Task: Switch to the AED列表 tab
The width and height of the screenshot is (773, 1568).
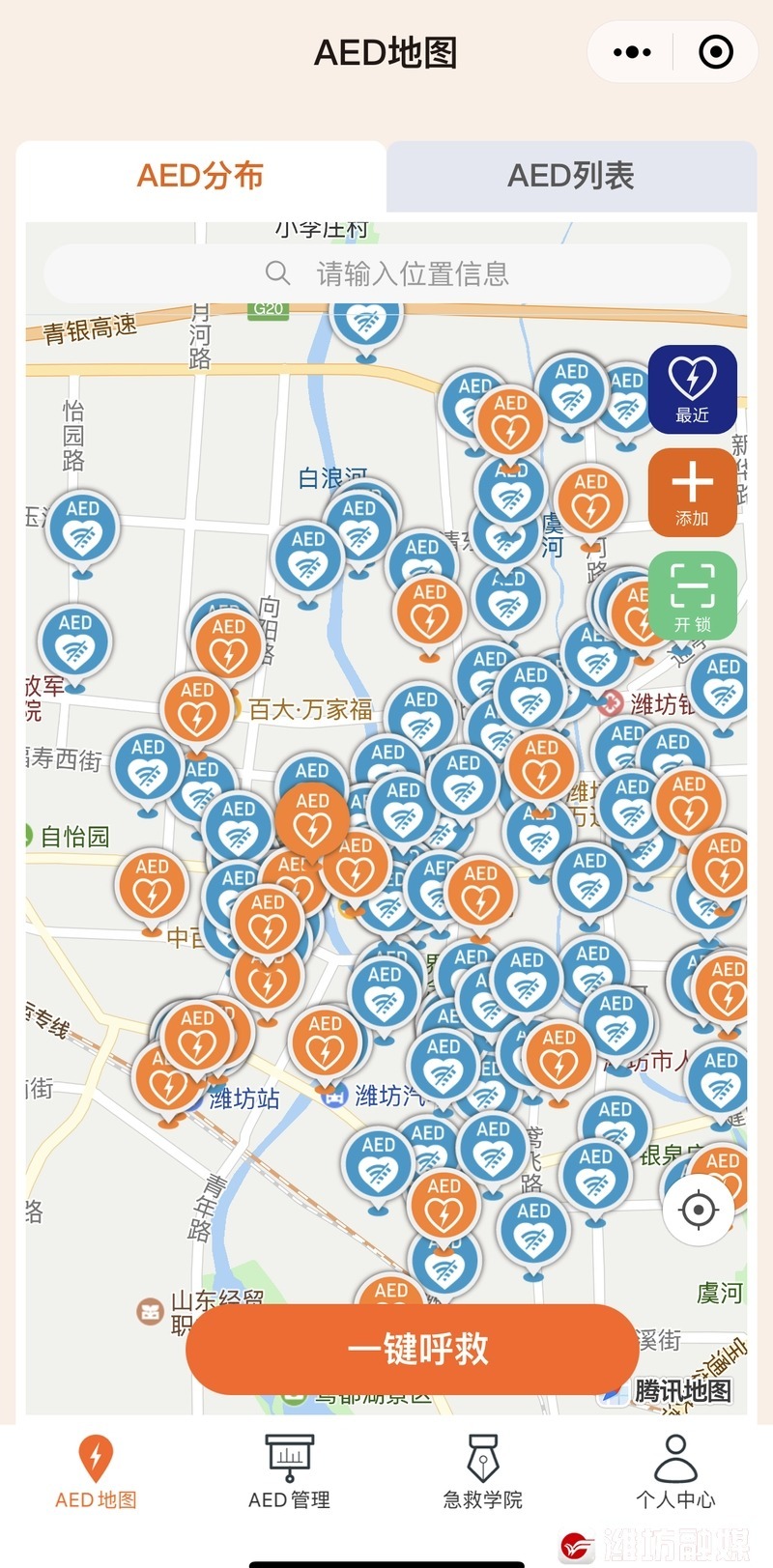Action: point(571,176)
